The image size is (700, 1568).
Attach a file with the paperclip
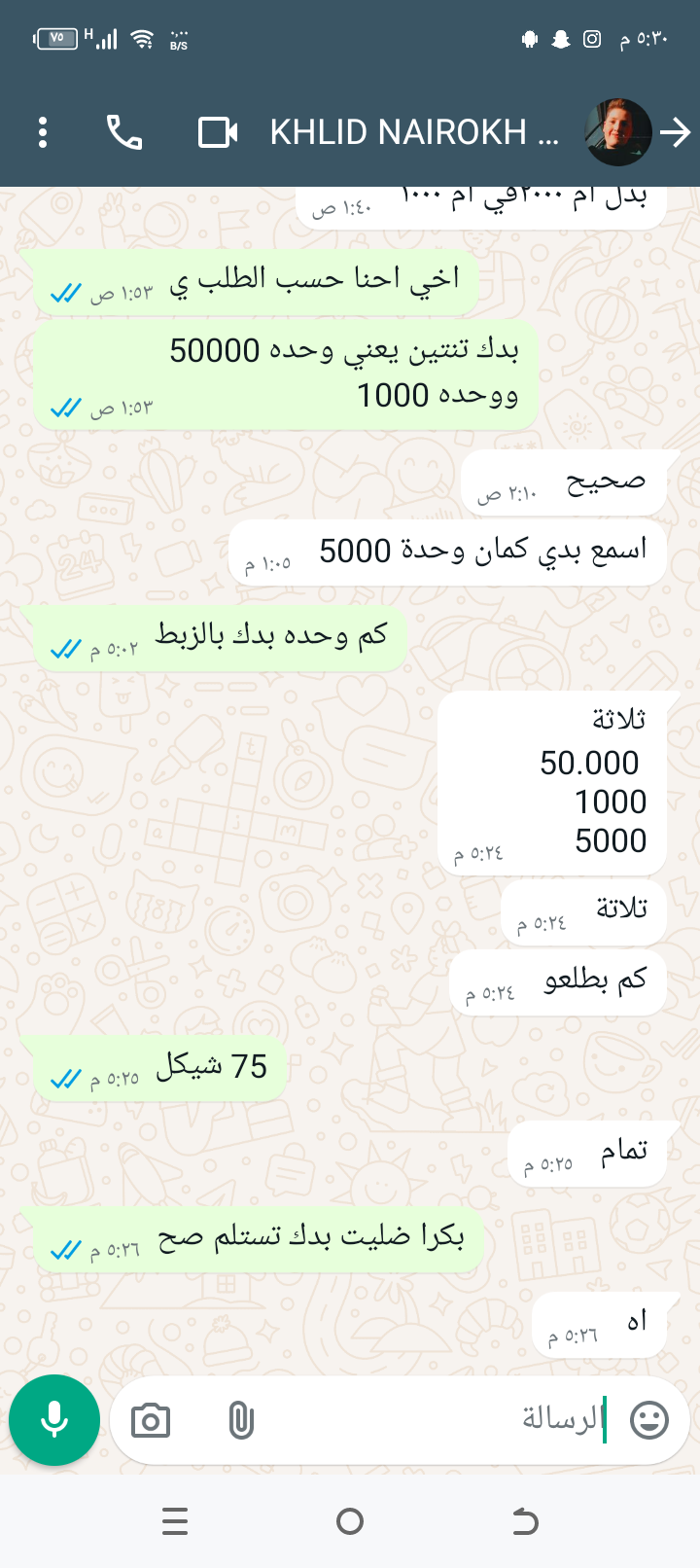(241, 1421)
